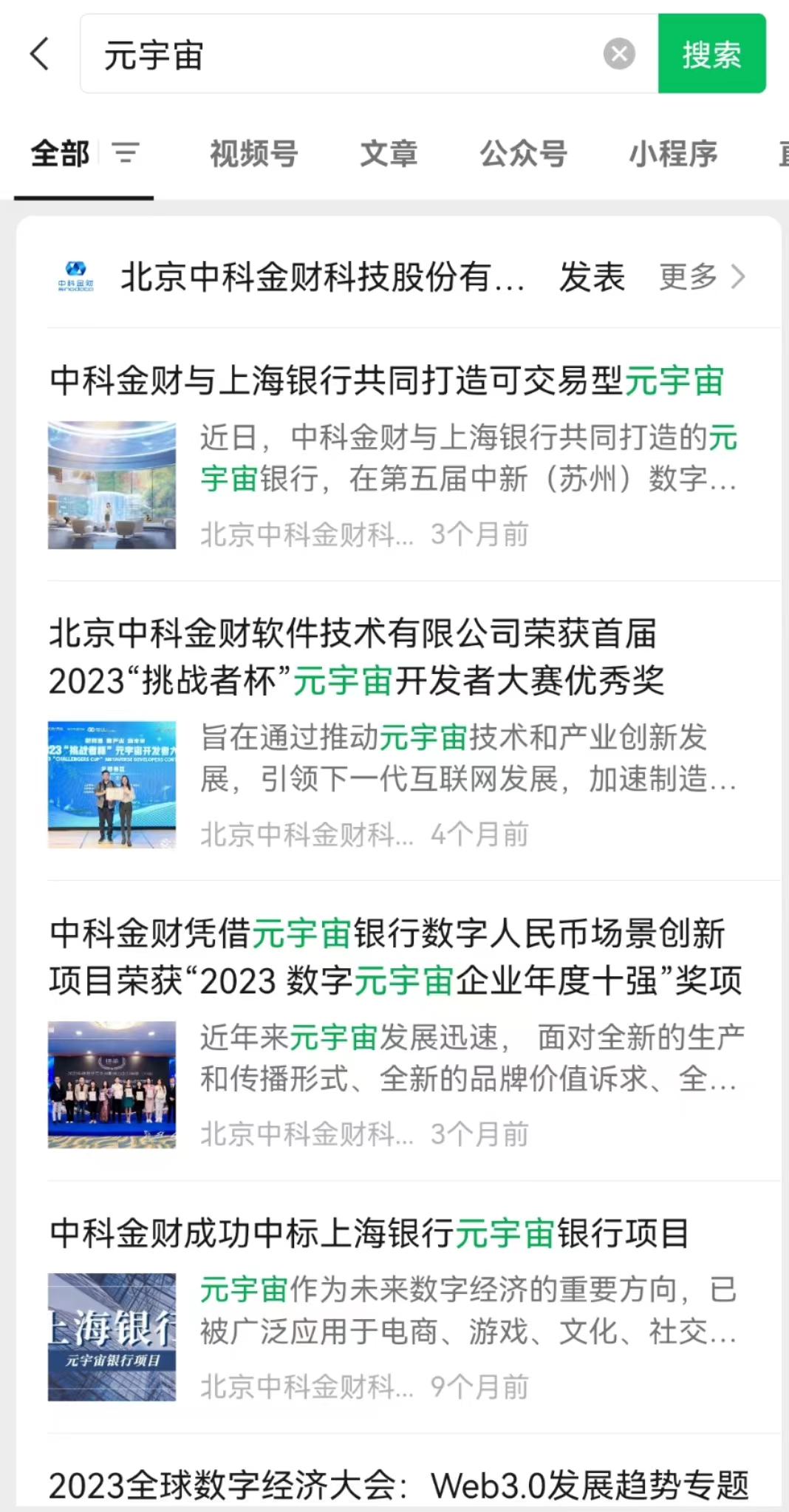Switch to the 文章 tab
The width and height of the screenshot is (789, 1512).
389,154
